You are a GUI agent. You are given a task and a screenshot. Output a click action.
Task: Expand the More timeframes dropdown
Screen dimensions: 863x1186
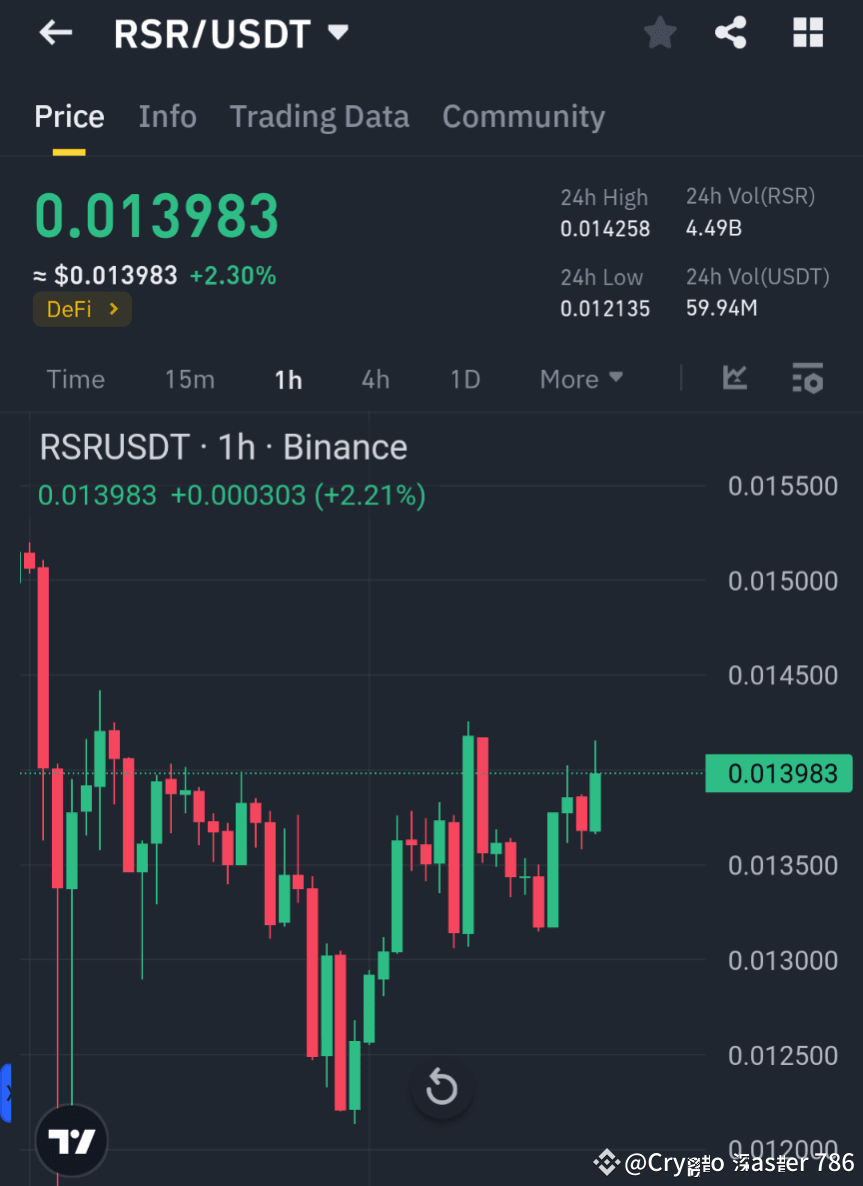point(580,379)
